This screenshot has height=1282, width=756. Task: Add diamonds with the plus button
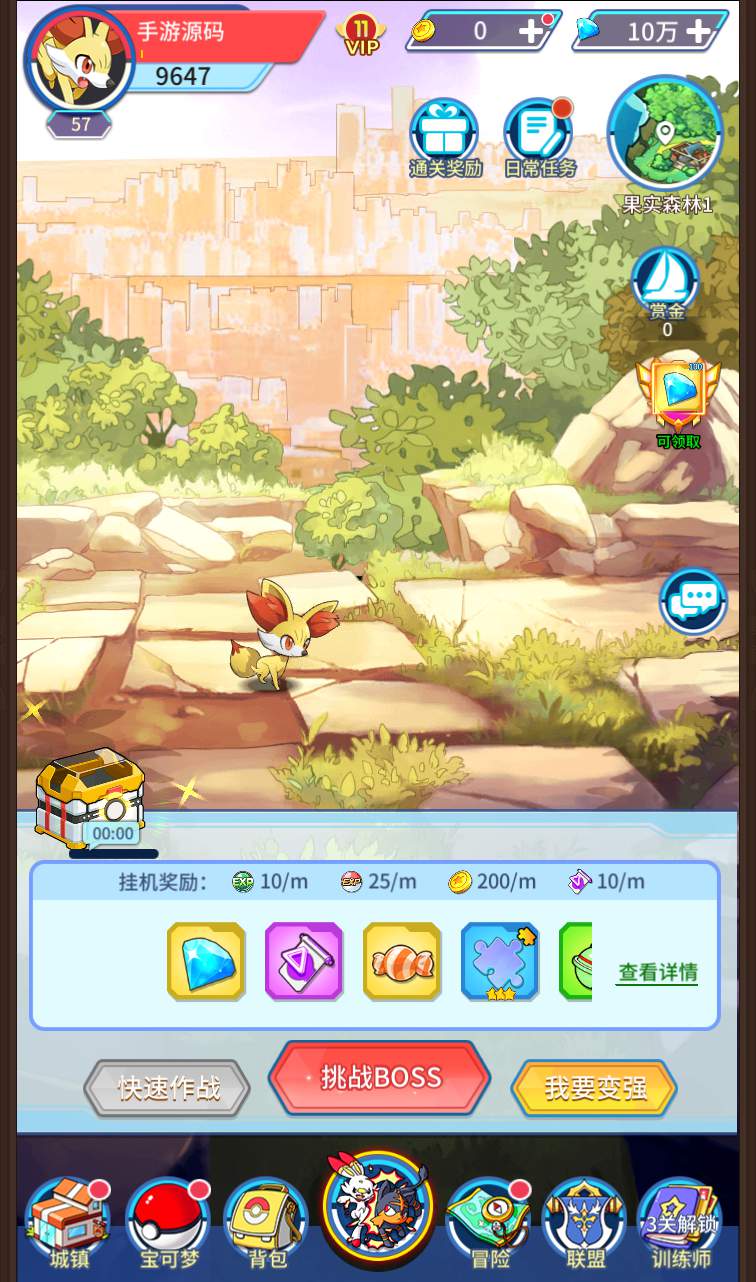point(698,32)
